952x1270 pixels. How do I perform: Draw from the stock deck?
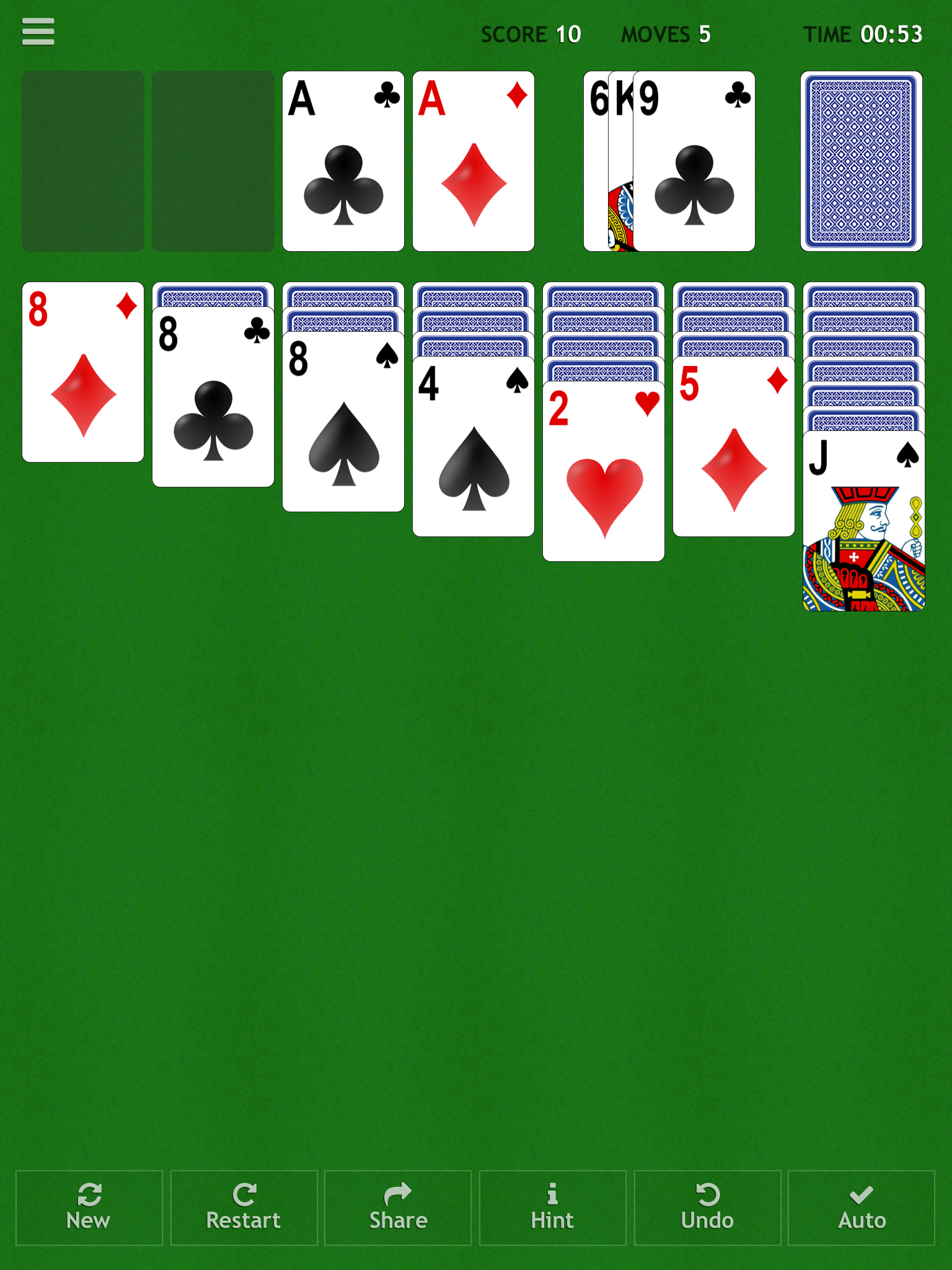click(x=861, y=161)
